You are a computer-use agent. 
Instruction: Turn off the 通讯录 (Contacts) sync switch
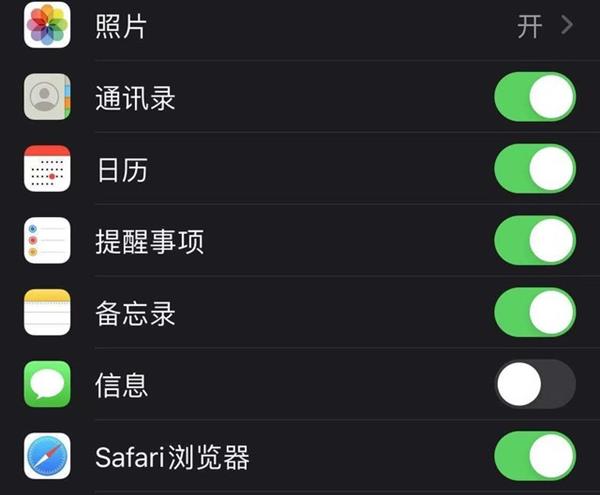[534, 97]
